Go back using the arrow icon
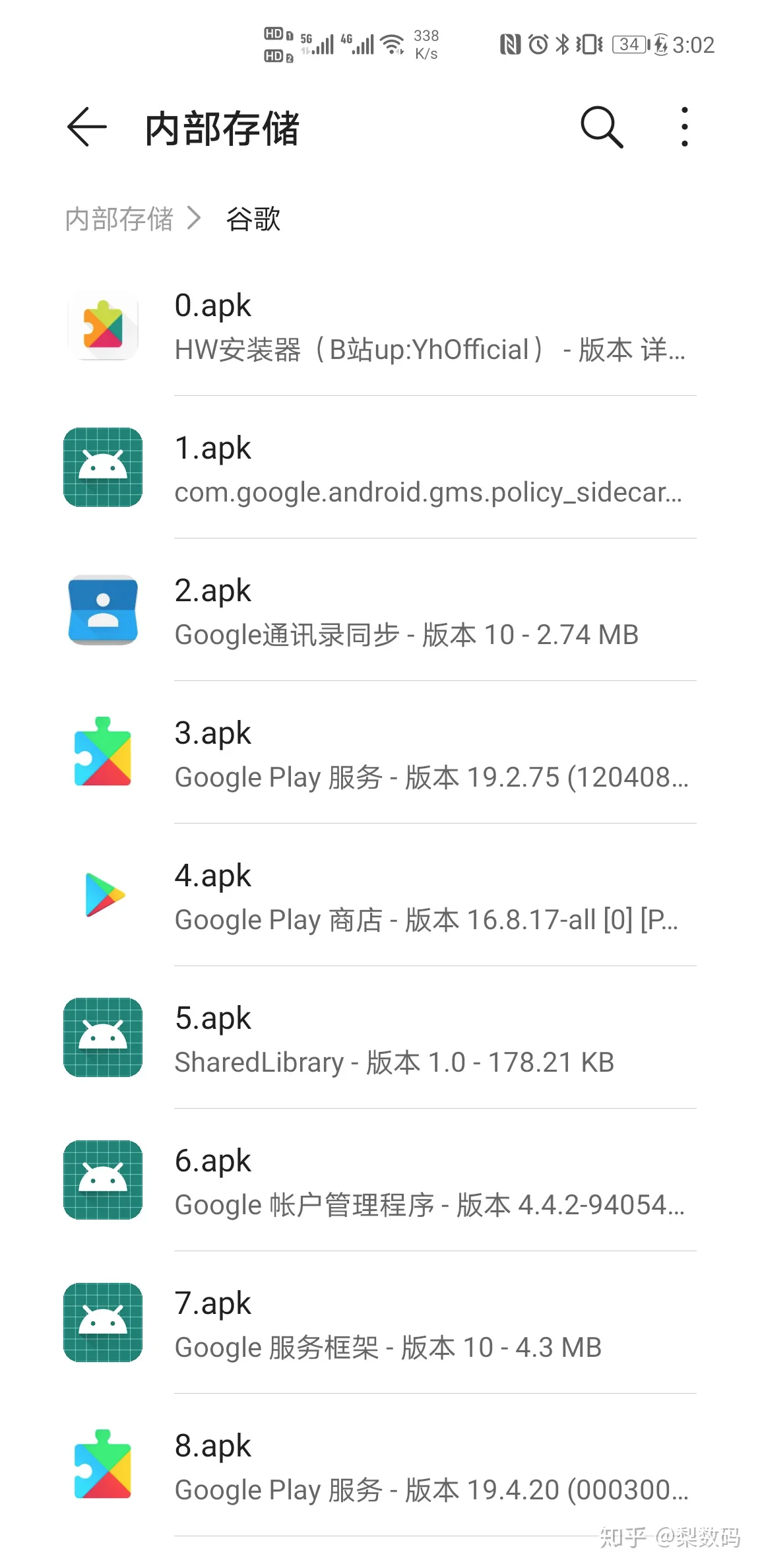 pyautogui.click(x=86, y=127)
